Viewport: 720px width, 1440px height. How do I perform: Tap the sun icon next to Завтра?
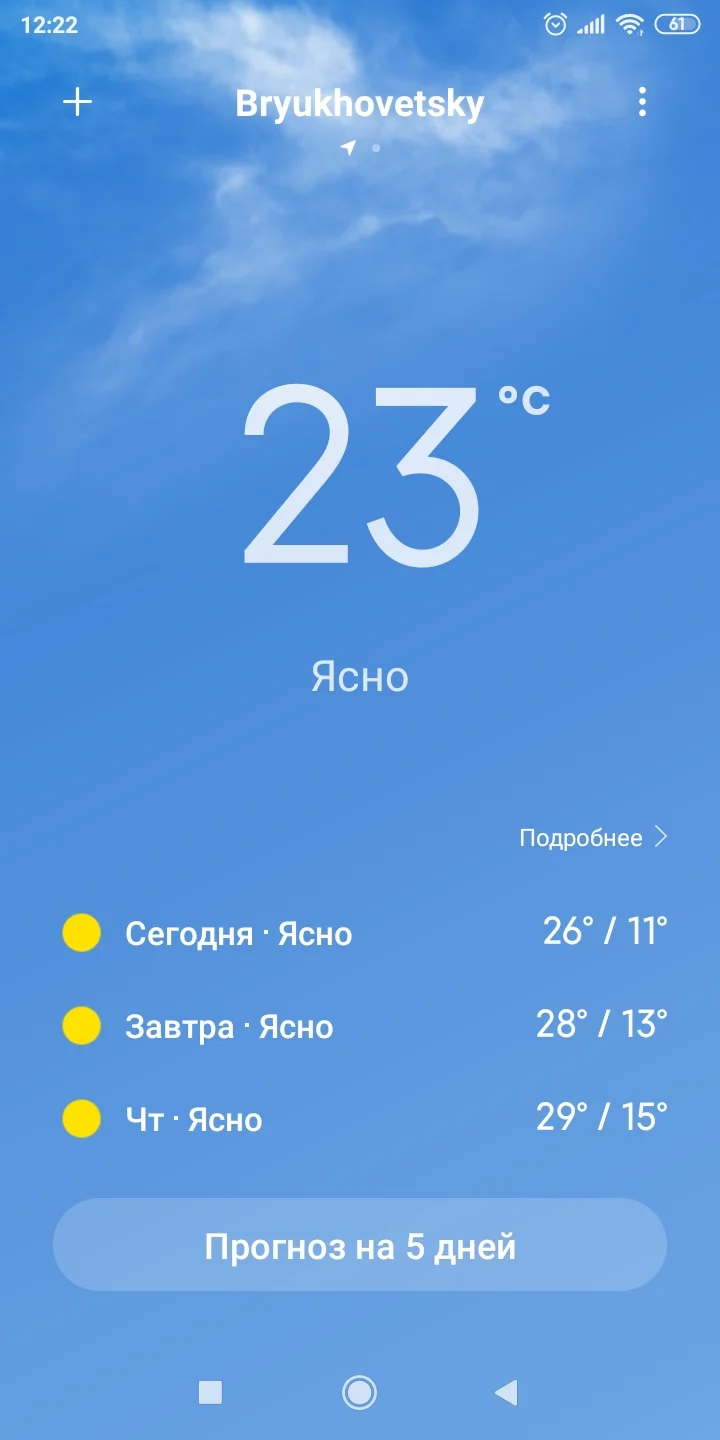81,1026
